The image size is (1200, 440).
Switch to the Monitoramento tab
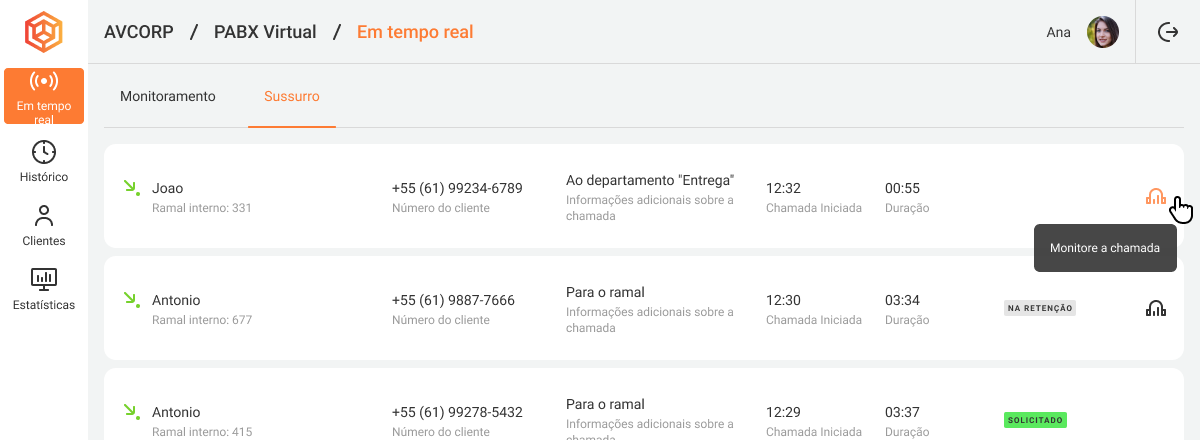click(168, 97)
